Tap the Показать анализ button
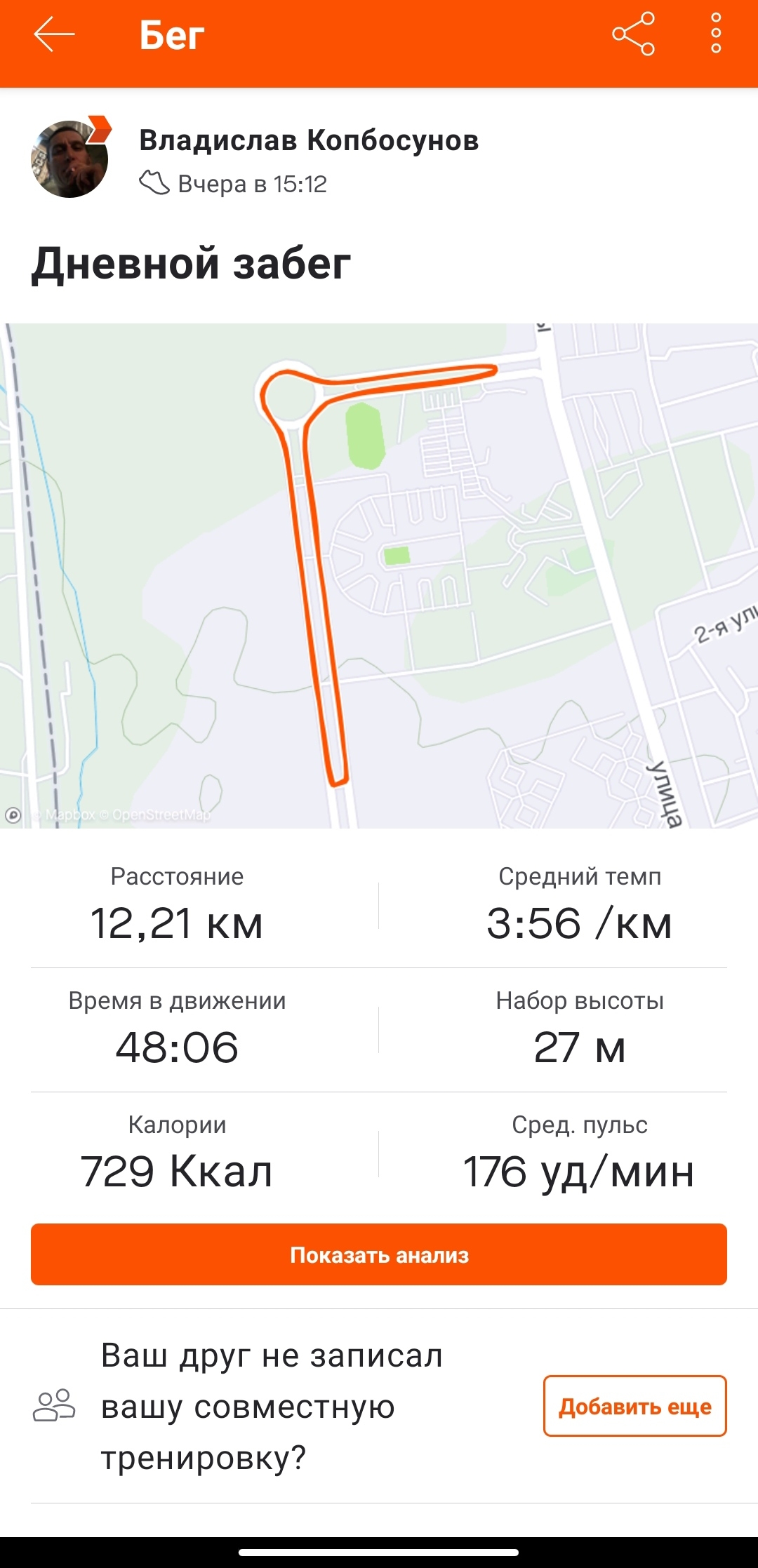Viewport: 758px width, 1568px height. coord(379,1254)
